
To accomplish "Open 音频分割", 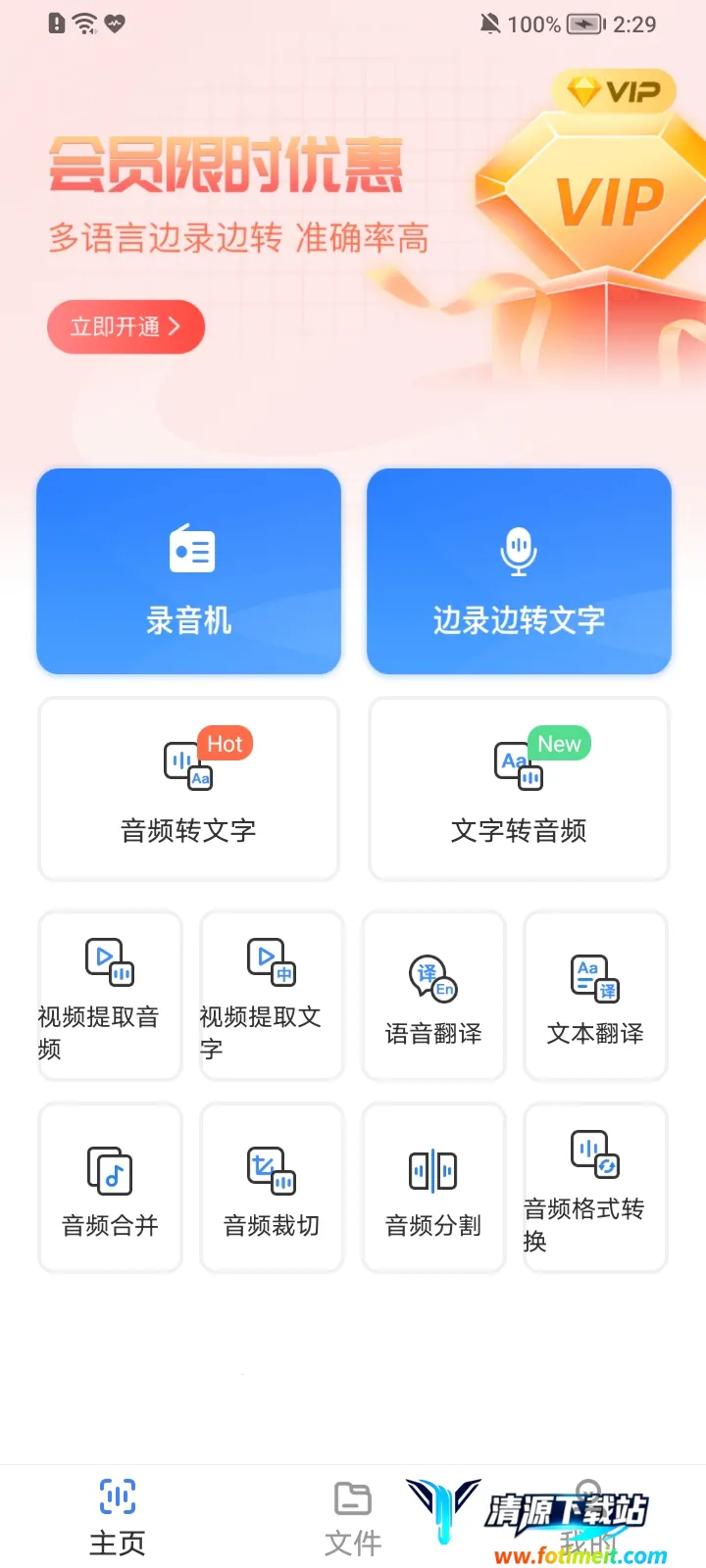I will (433, 1188).
